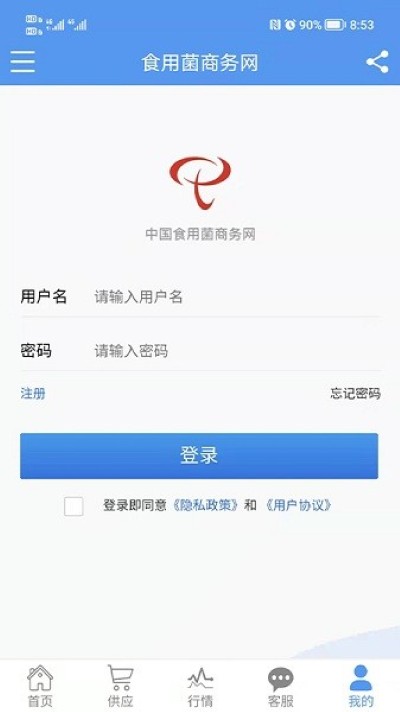Switch to the 供应 tab

coord(120,686)
